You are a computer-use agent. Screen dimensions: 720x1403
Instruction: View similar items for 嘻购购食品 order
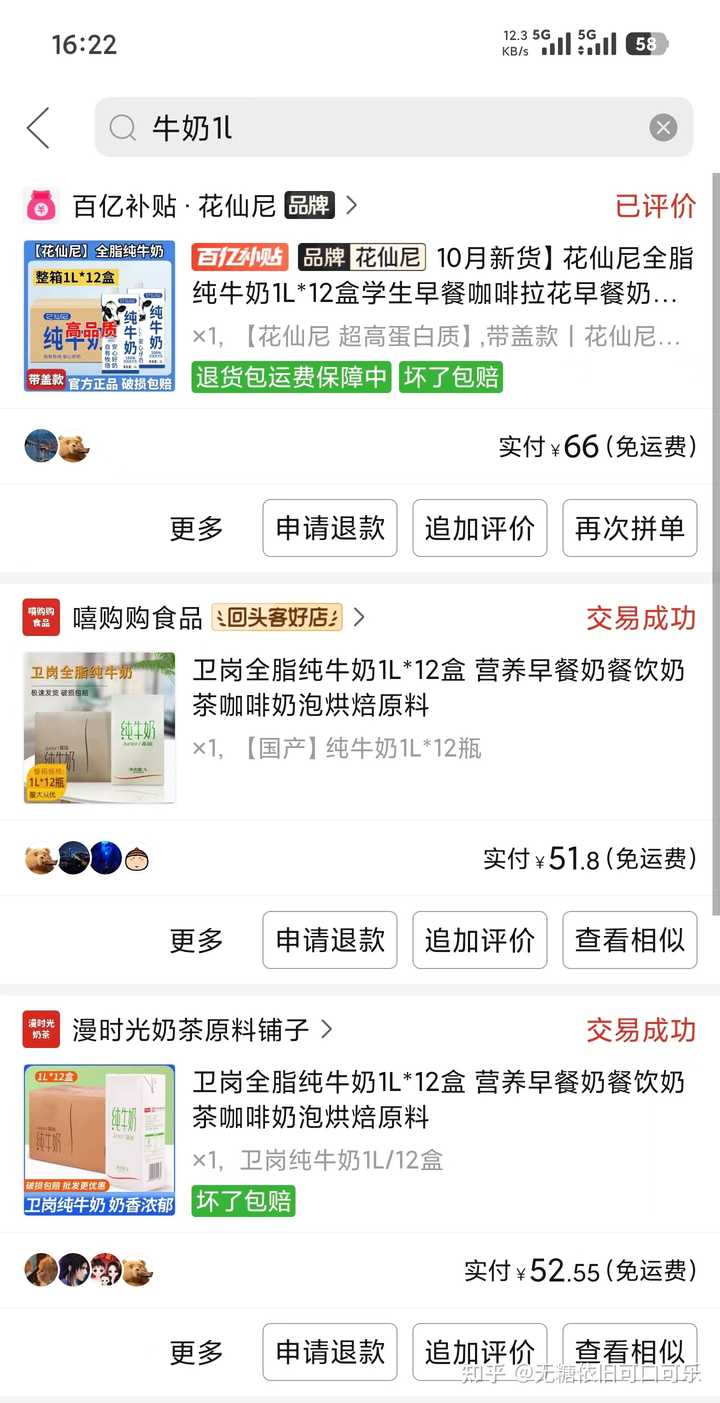pyautogui.click(x=630, y=940)
